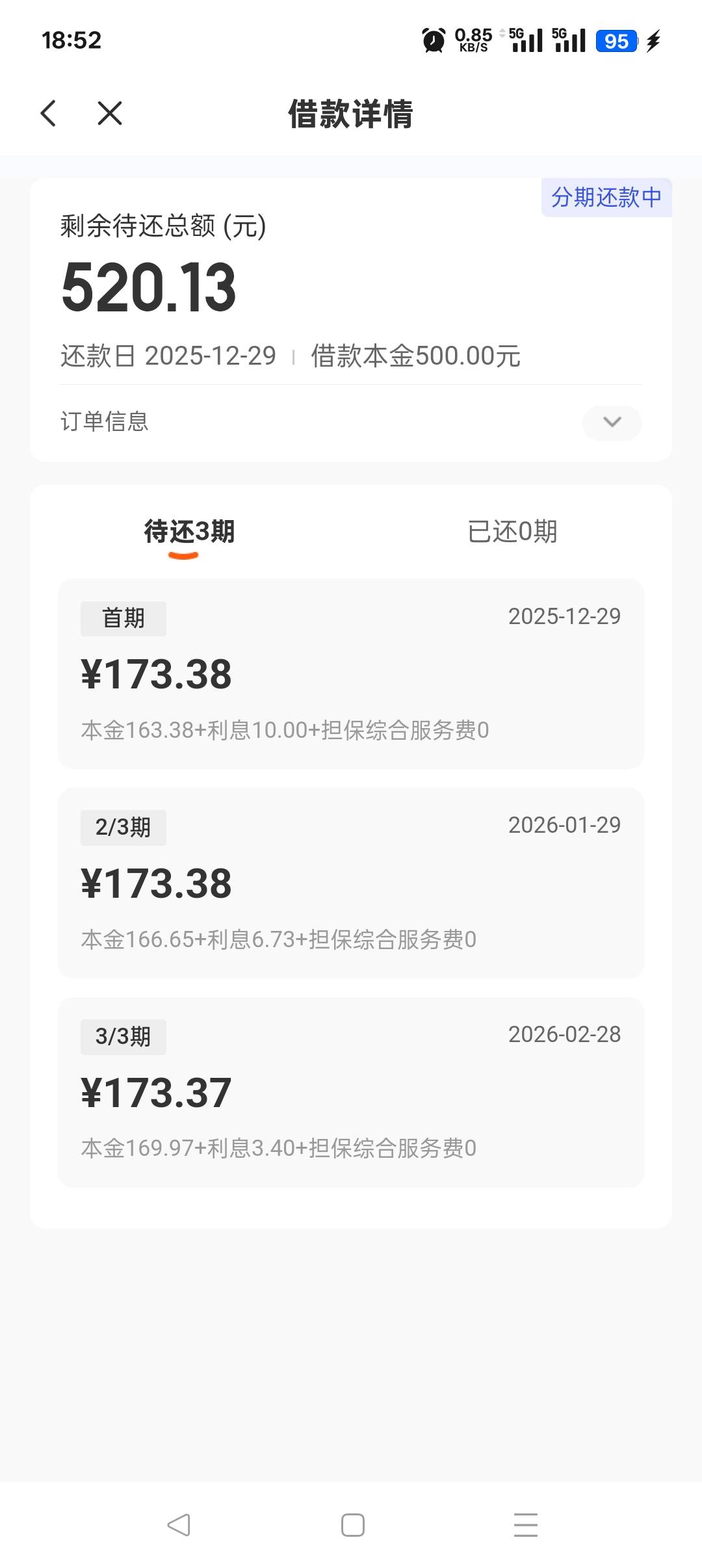This screenshot has width=702, height=1568.
Task: Close the loan details page
Action: (x=110, y=113)
